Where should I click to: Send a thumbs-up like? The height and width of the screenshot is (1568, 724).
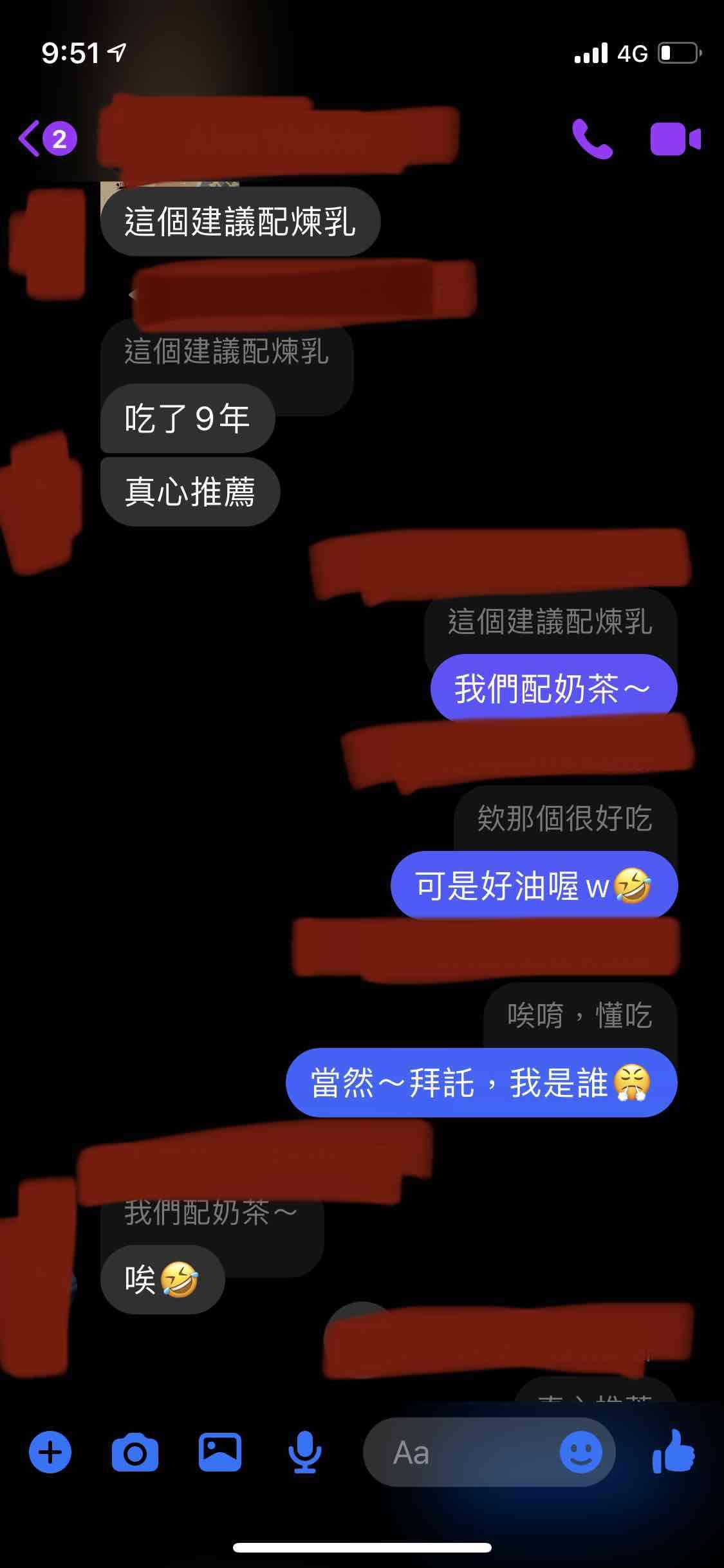click(673, 1452)
